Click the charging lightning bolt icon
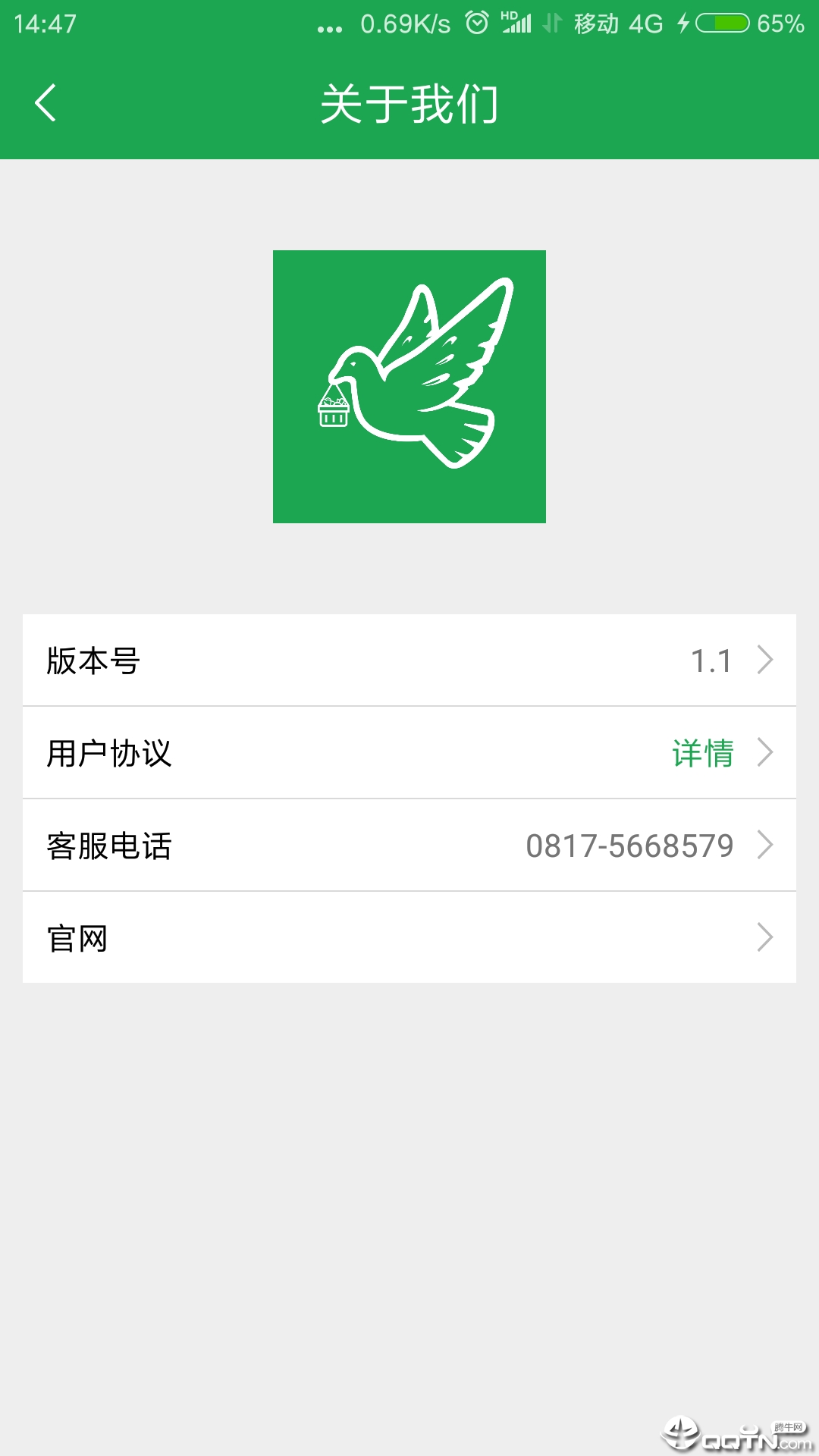The height and width of the screenshot is (1456, 819). point(684,23)
